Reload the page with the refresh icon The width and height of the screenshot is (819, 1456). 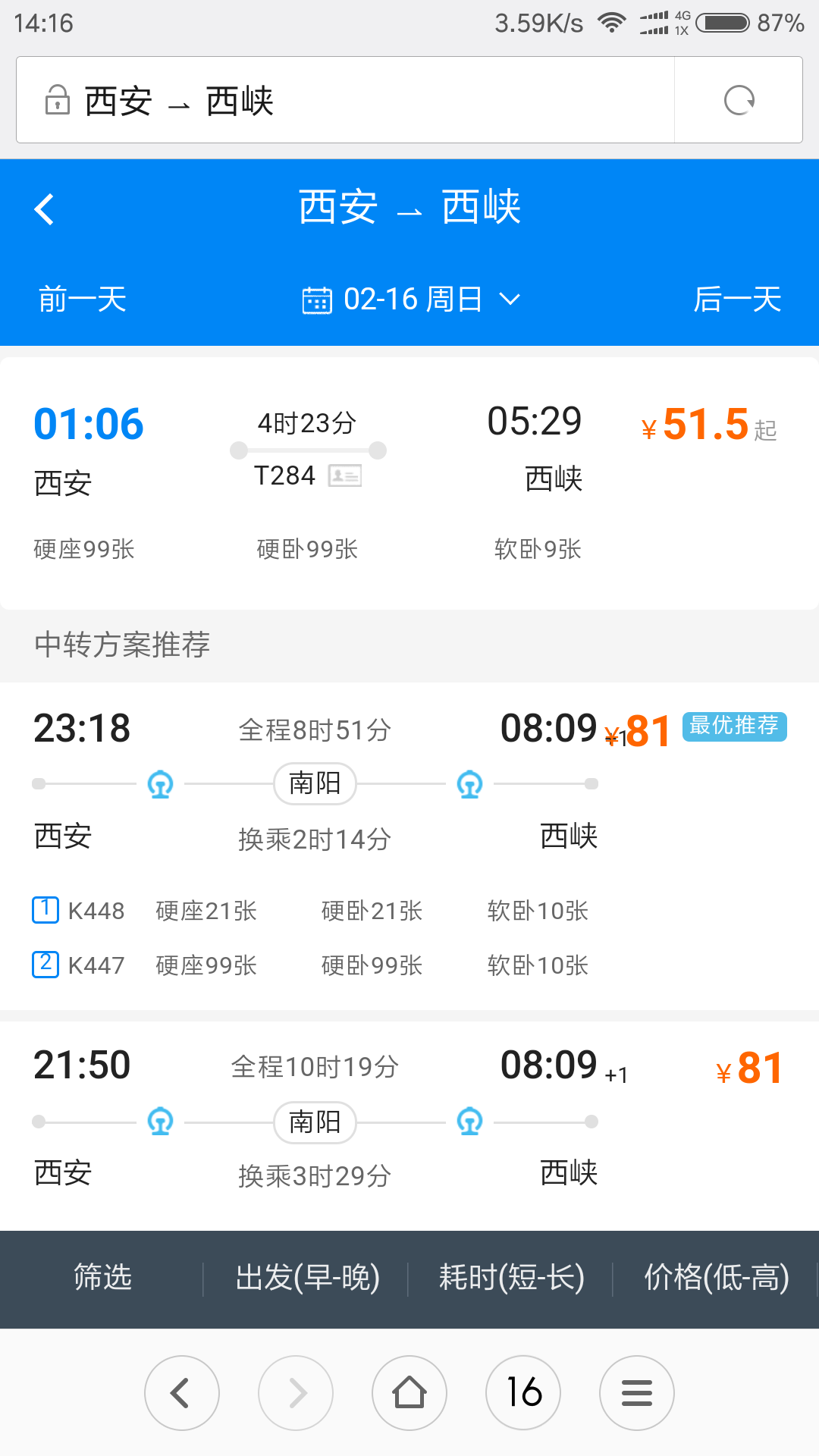(739, 100)
